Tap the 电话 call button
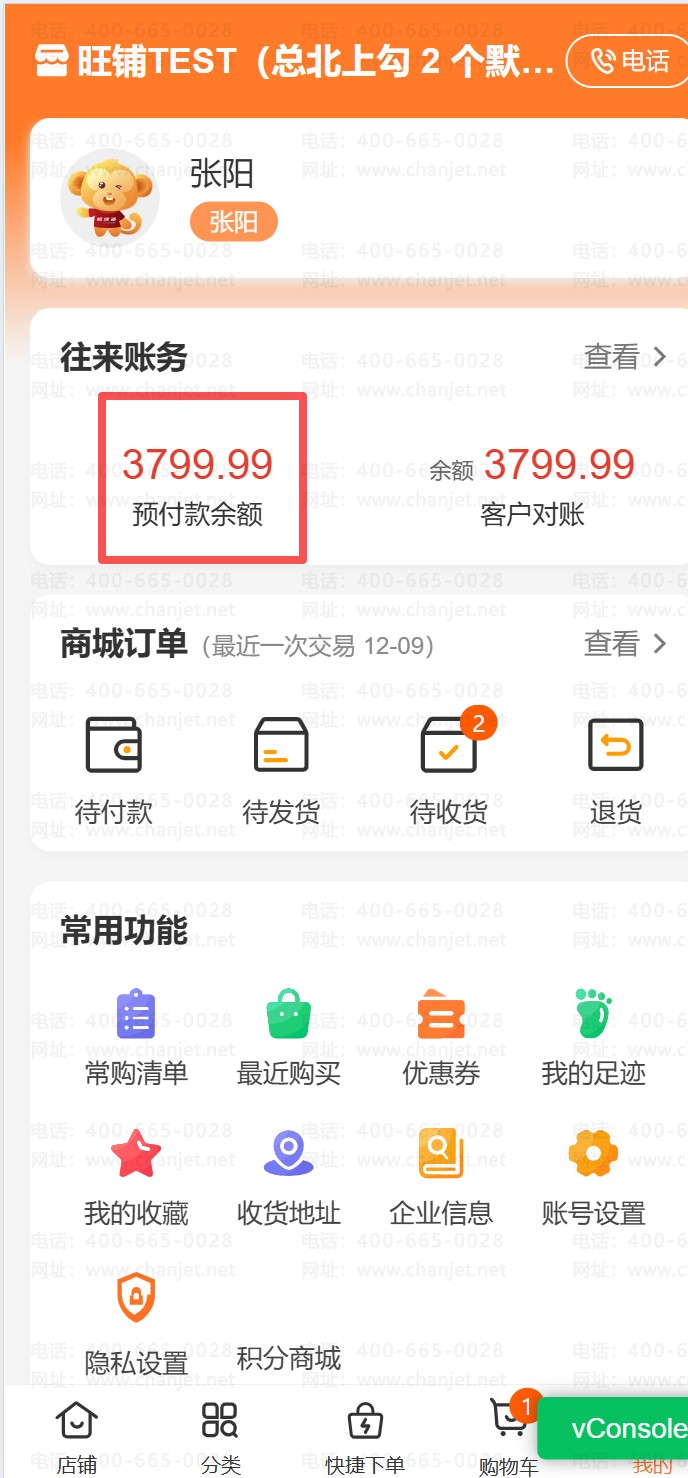This screenshot has height=1478, width=688. pyautogui.click(x=628, y=62)
